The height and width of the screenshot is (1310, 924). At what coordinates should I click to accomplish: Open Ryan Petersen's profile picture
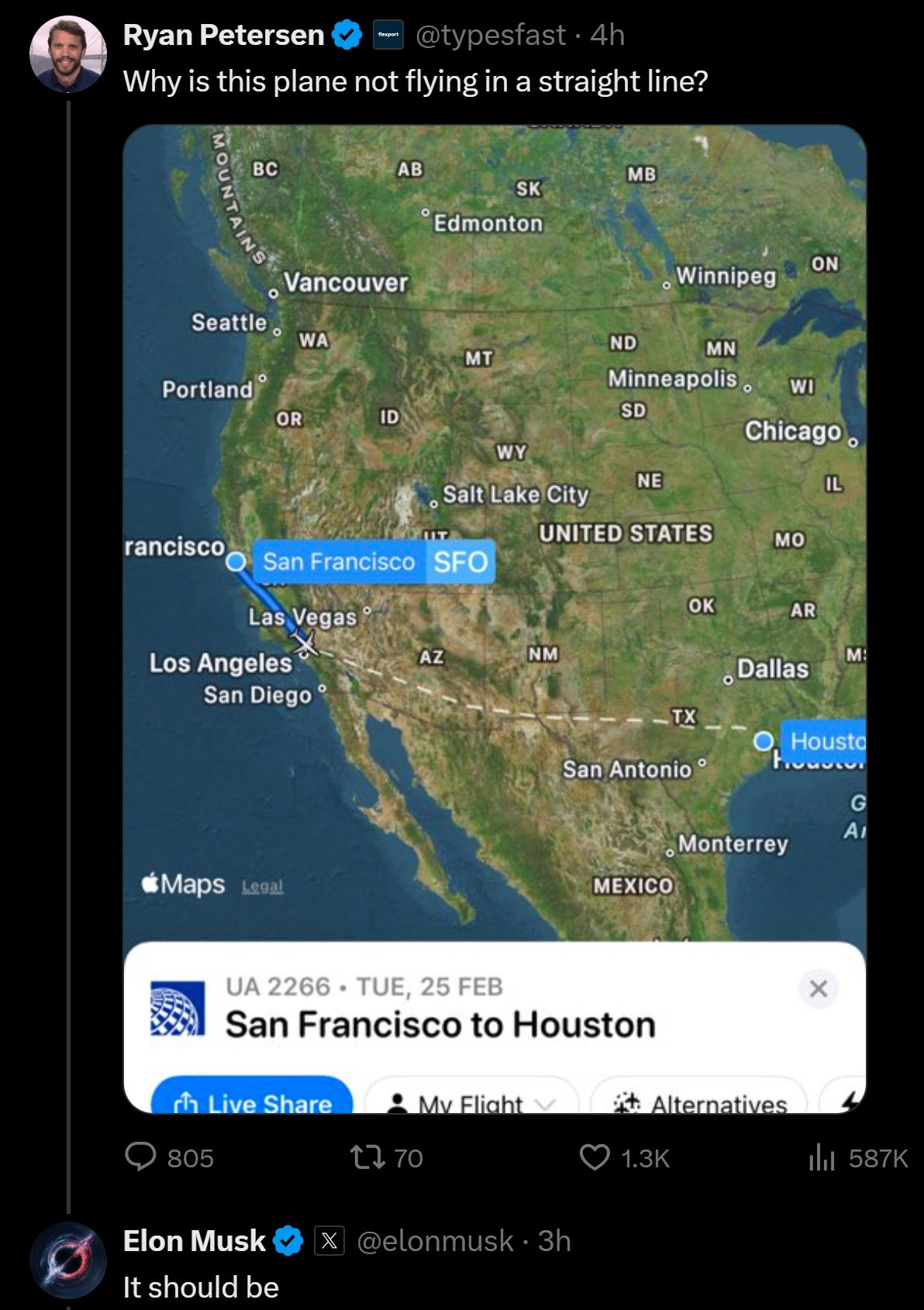[x=67, y=54]
